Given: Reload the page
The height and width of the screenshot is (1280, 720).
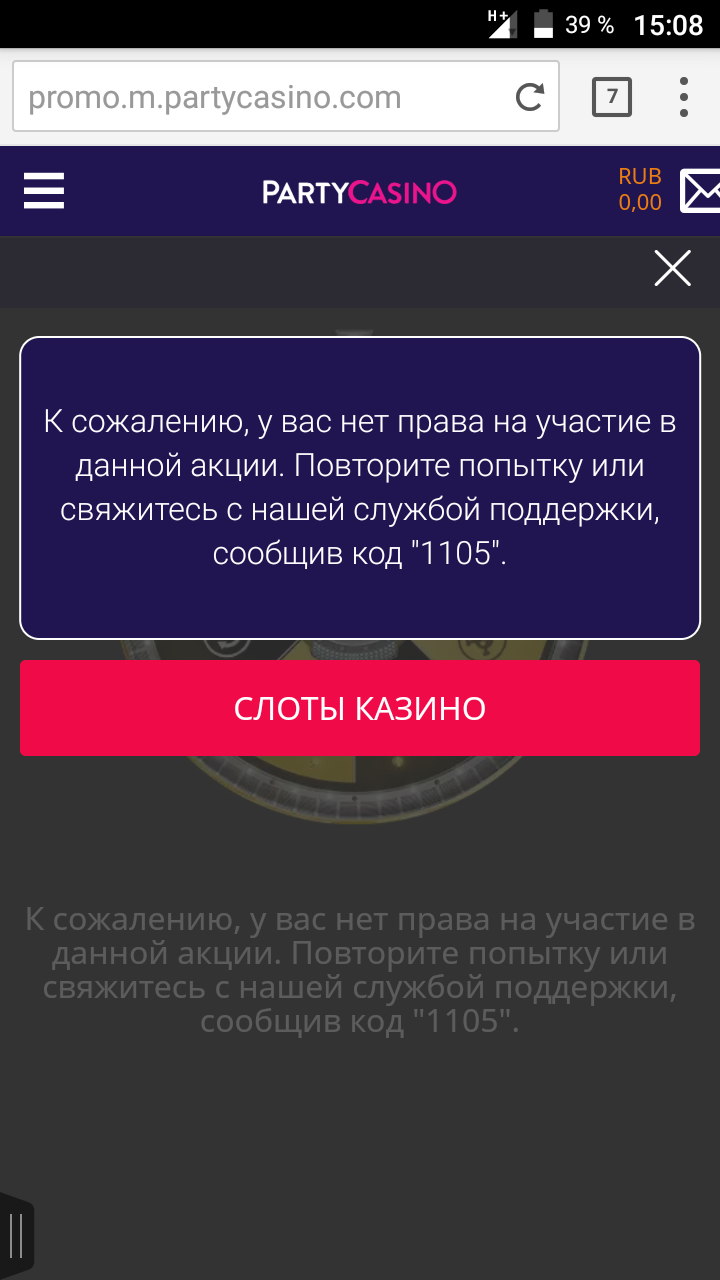Looking at the screenshot, I should coord(529,97).
